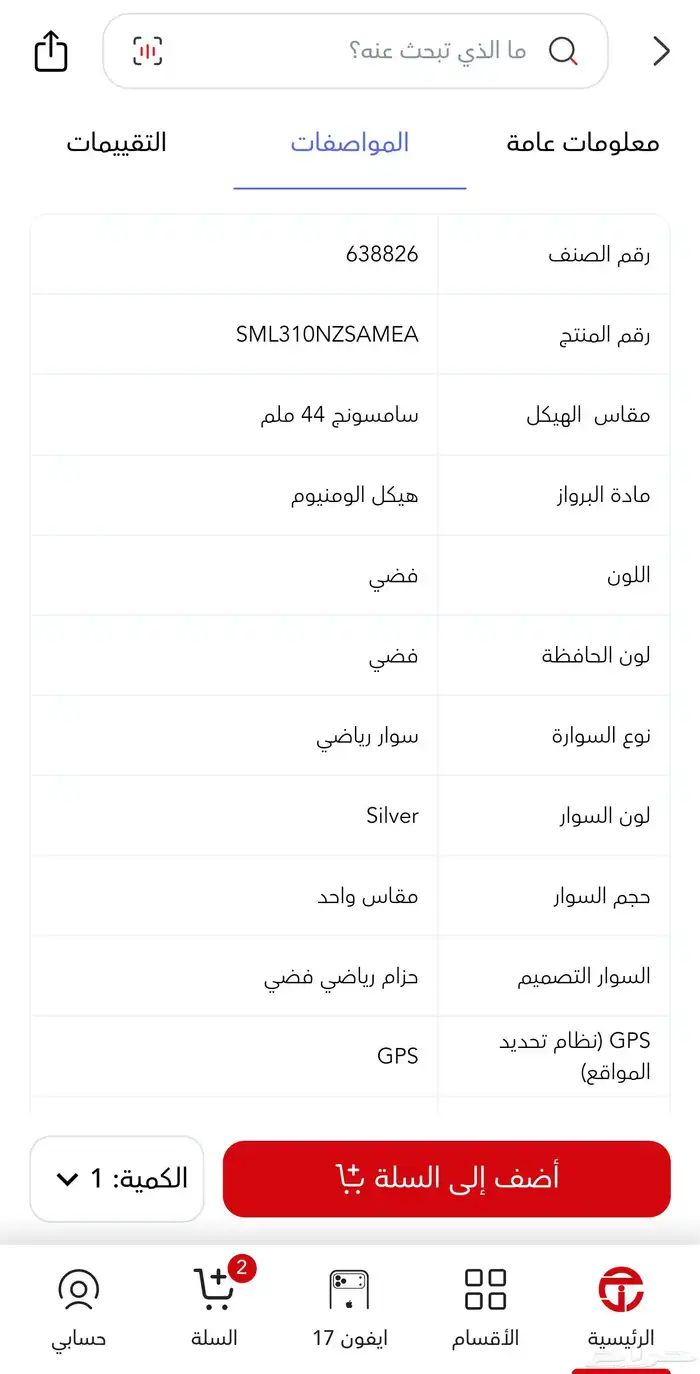Select the المواصفات tab
The width and height of the screenshot is (700, 1374).
click(x=350, y=143)
